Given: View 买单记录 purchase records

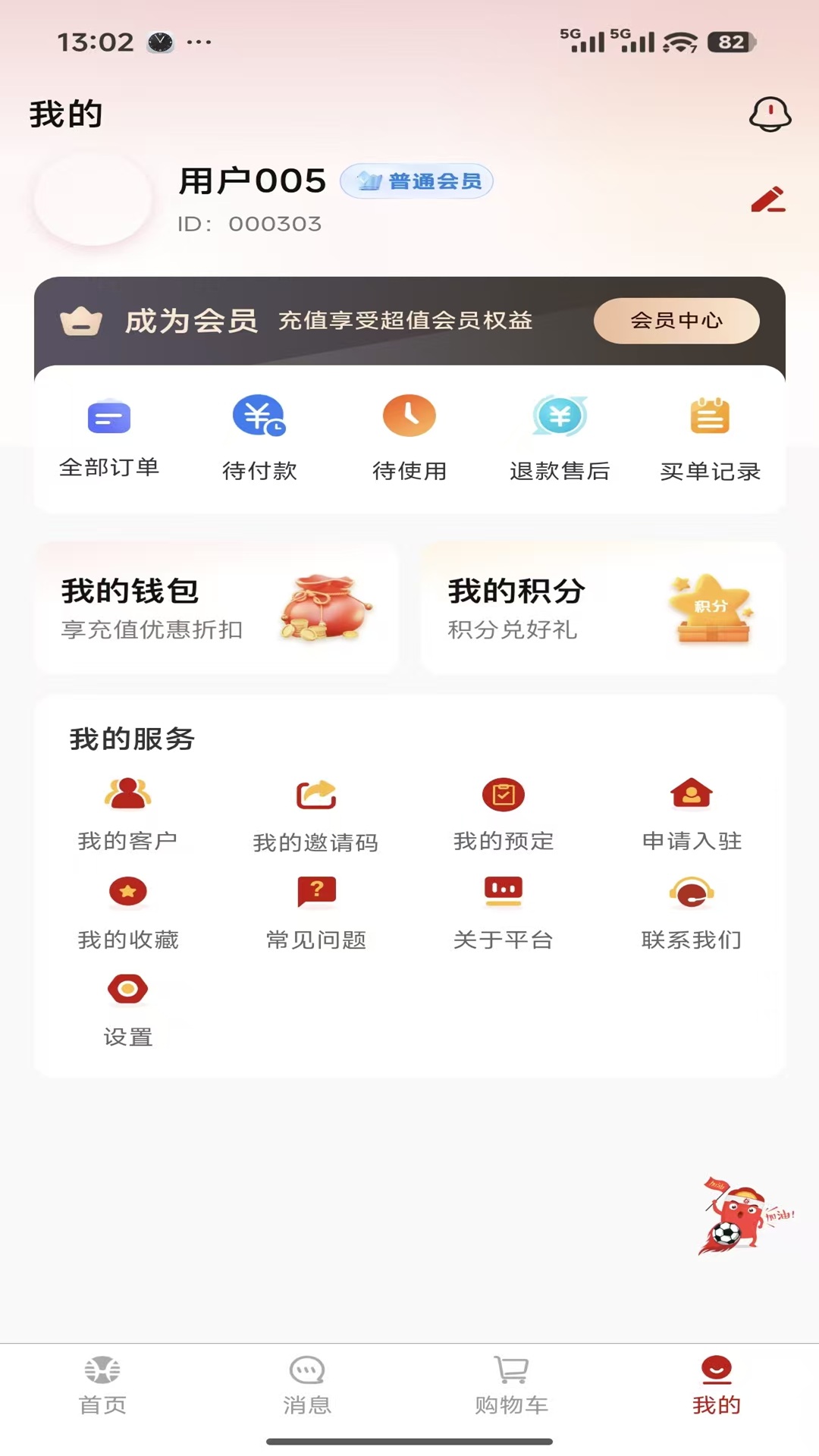Looking at the screenshot, I should pos(710,440).
